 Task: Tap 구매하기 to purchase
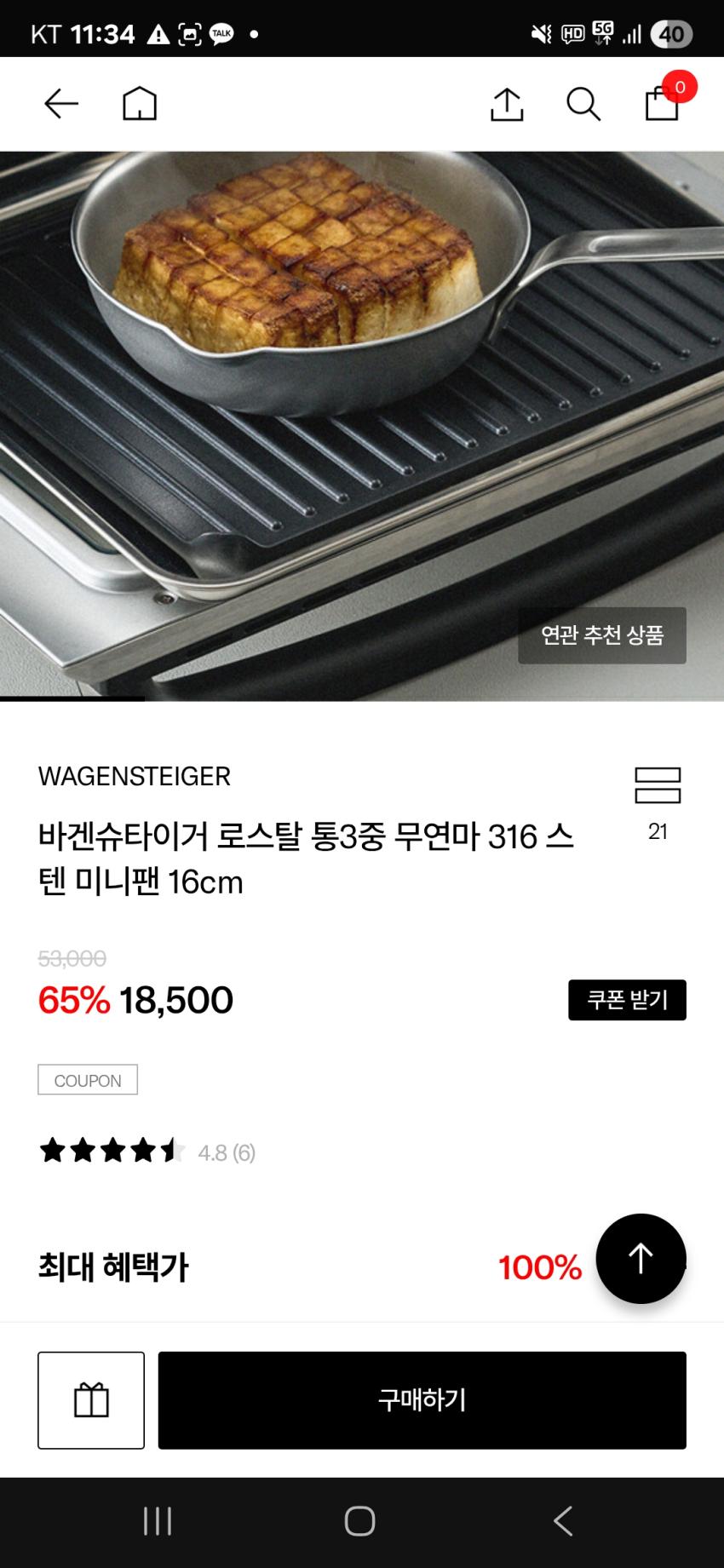(422, 1399)
